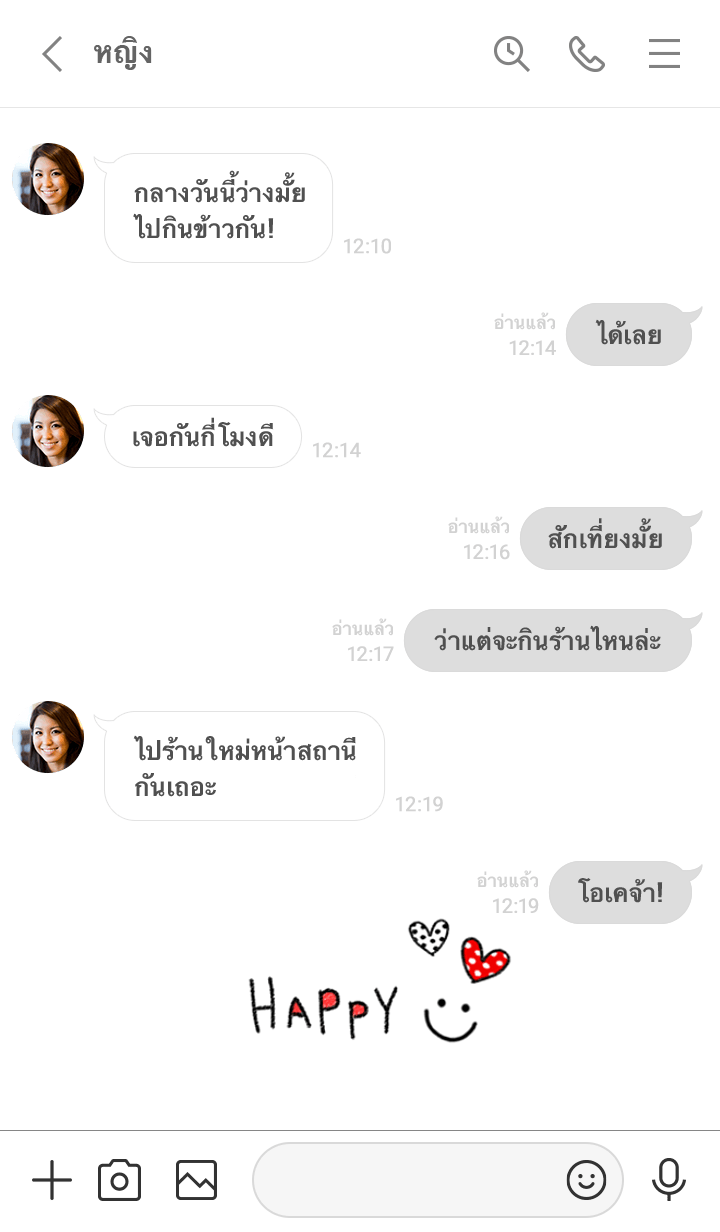Open the chat menu icon
720x1232 pixels.
664,54
